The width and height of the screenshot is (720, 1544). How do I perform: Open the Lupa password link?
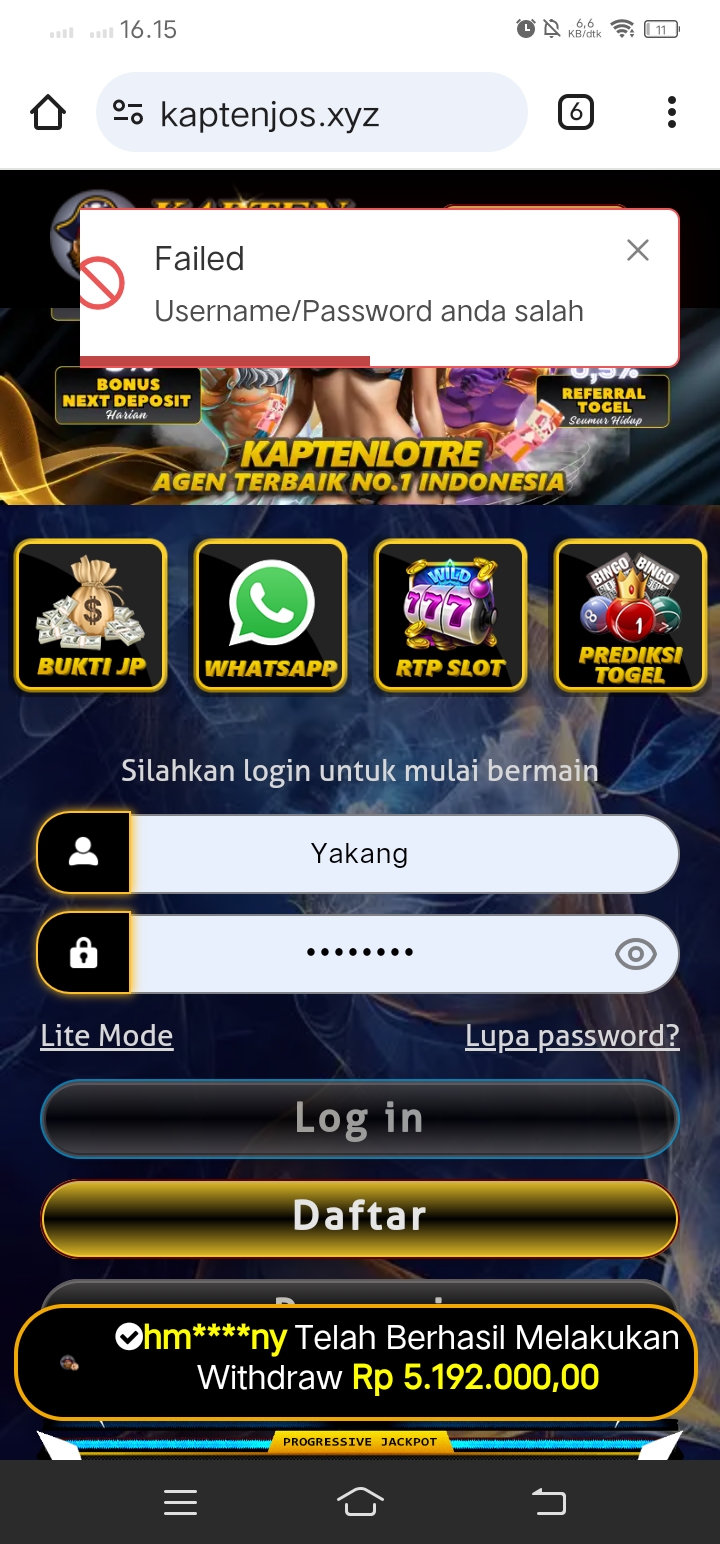572,1036
